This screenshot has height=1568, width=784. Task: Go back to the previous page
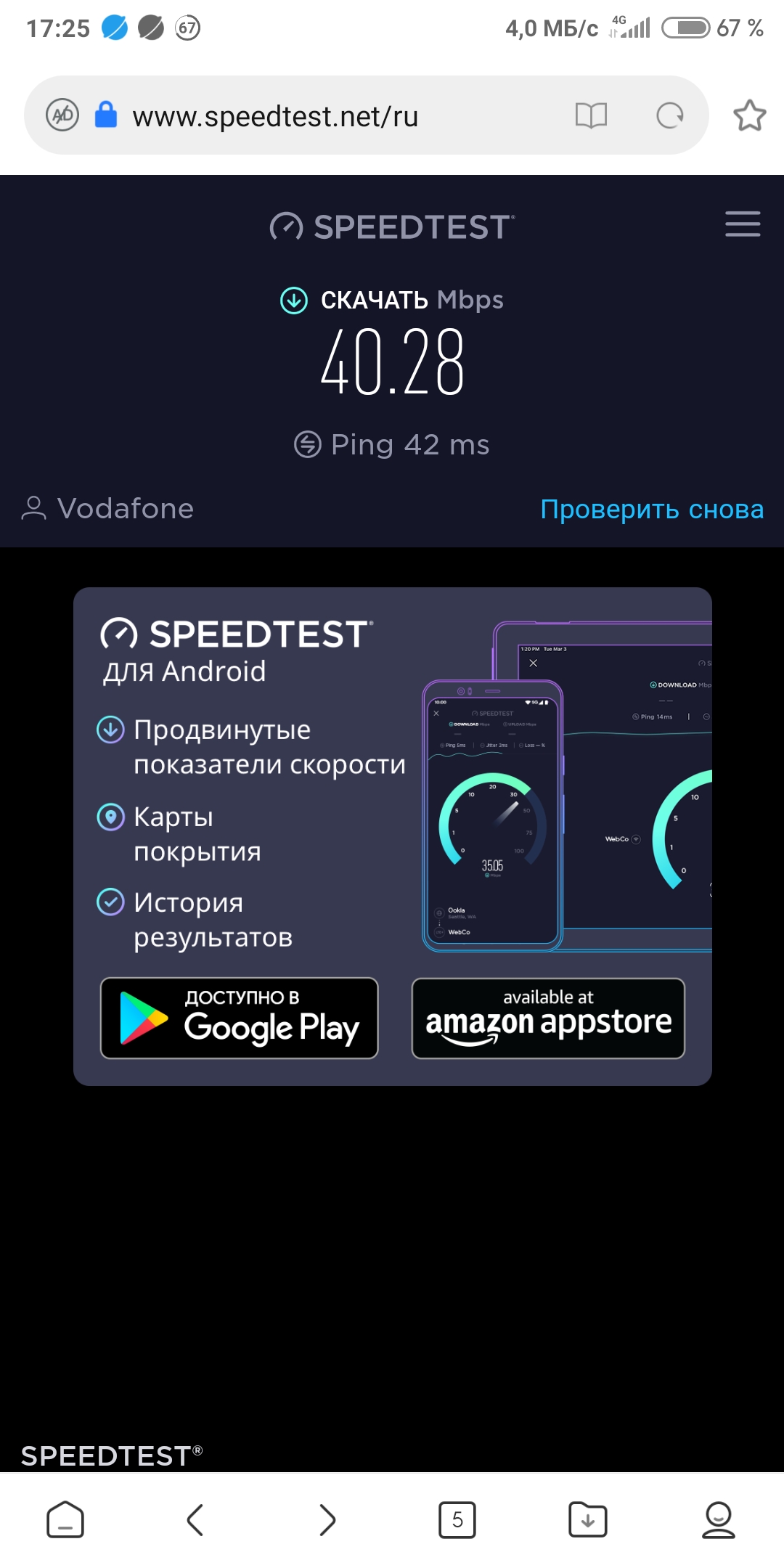point(195,1519)
